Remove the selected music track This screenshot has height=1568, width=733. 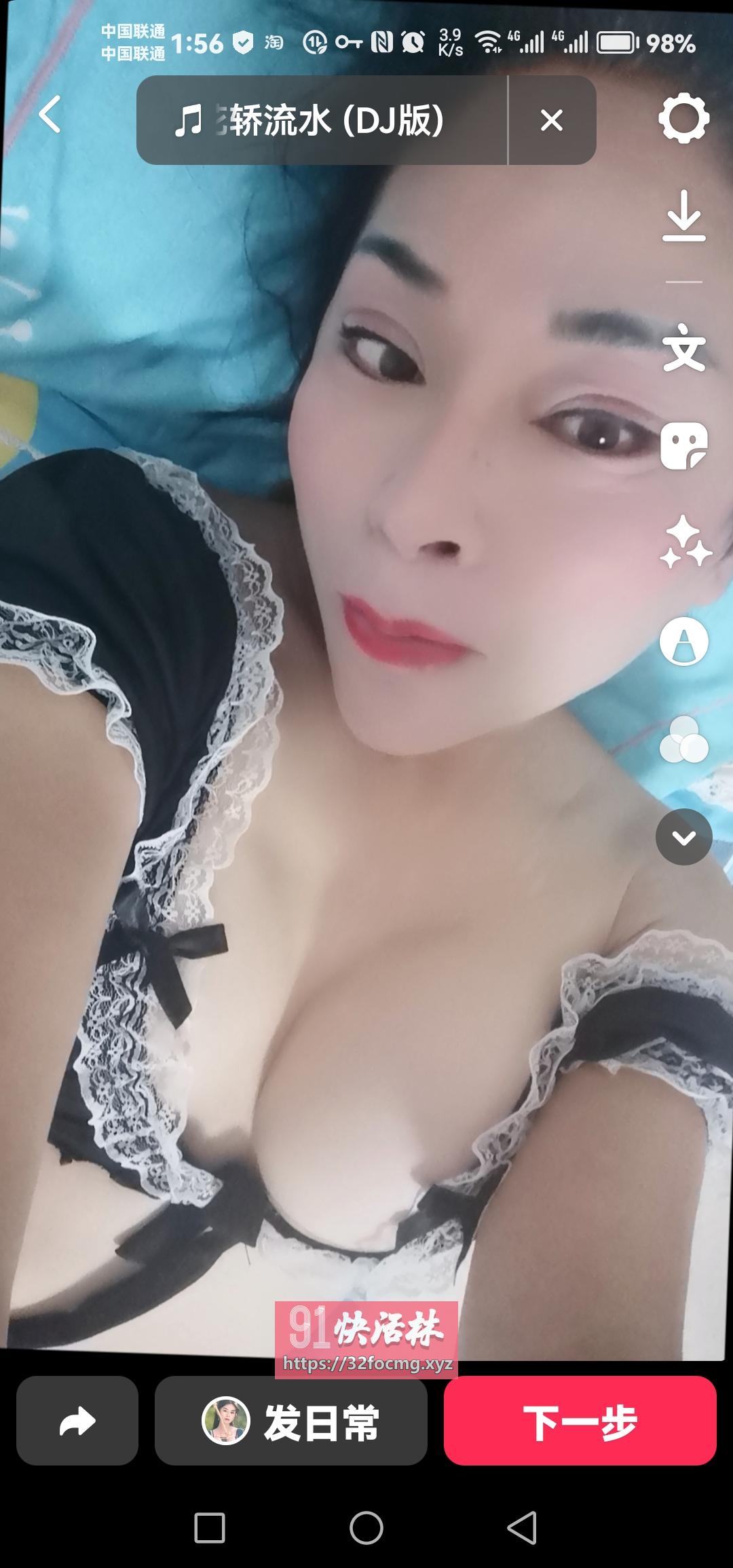click(x=552, y=120)
